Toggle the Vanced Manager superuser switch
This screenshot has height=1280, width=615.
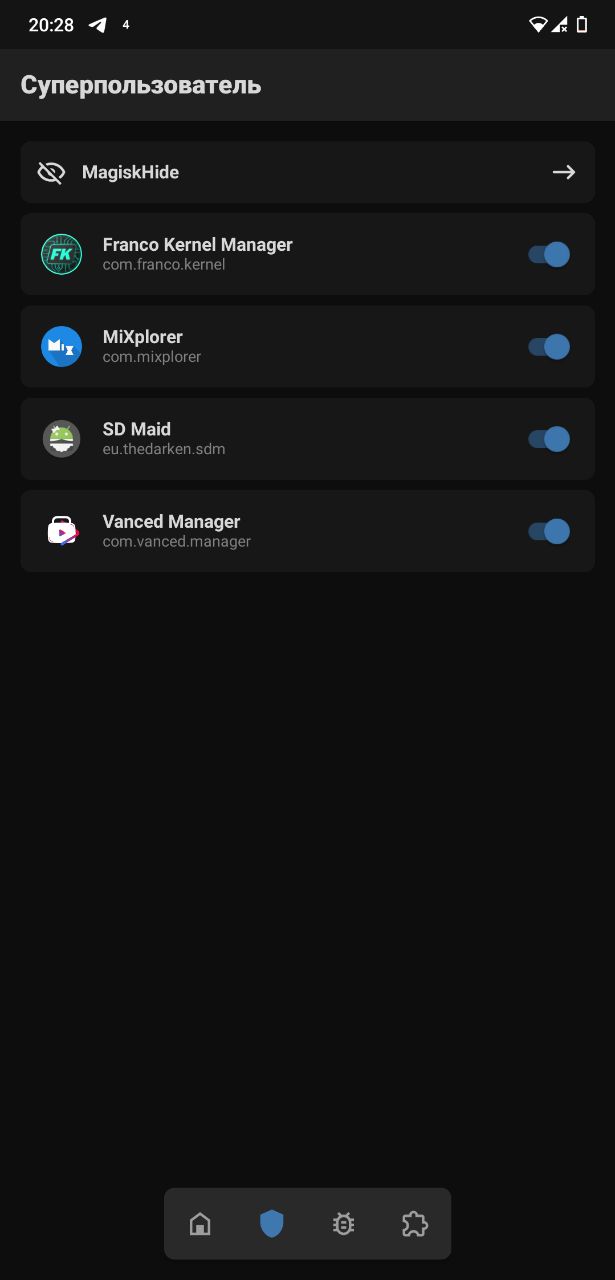(x=549, y=531)
